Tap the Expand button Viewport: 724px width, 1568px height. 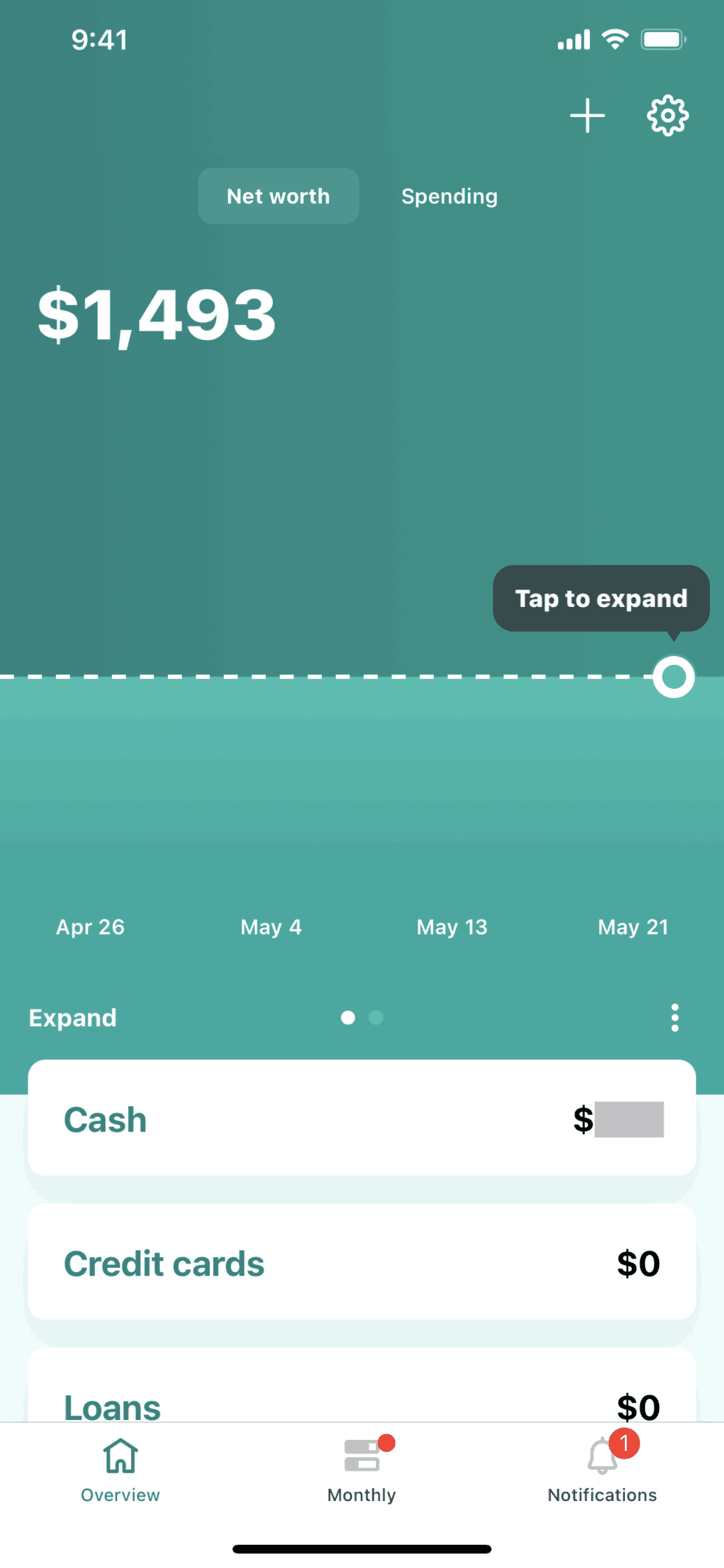tap(73, 1018)
